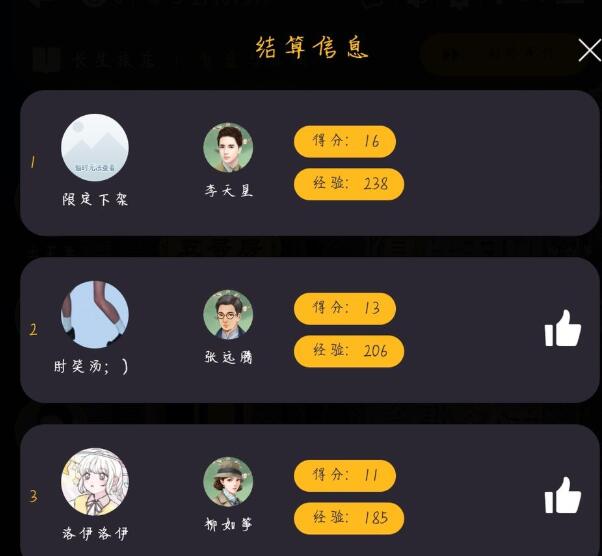This screenshot has height=556, width=602.
Task: View 时笑汤's player profile avatar
Action: click(x=95, y=315)
